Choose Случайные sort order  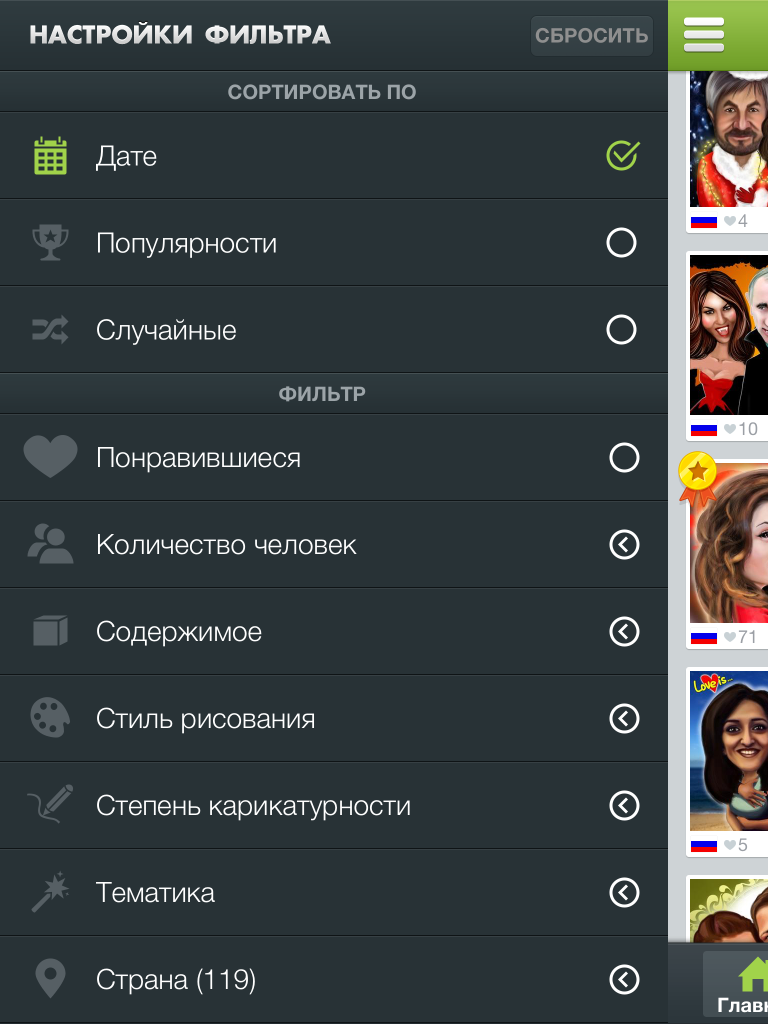click(x=333, y=330)
